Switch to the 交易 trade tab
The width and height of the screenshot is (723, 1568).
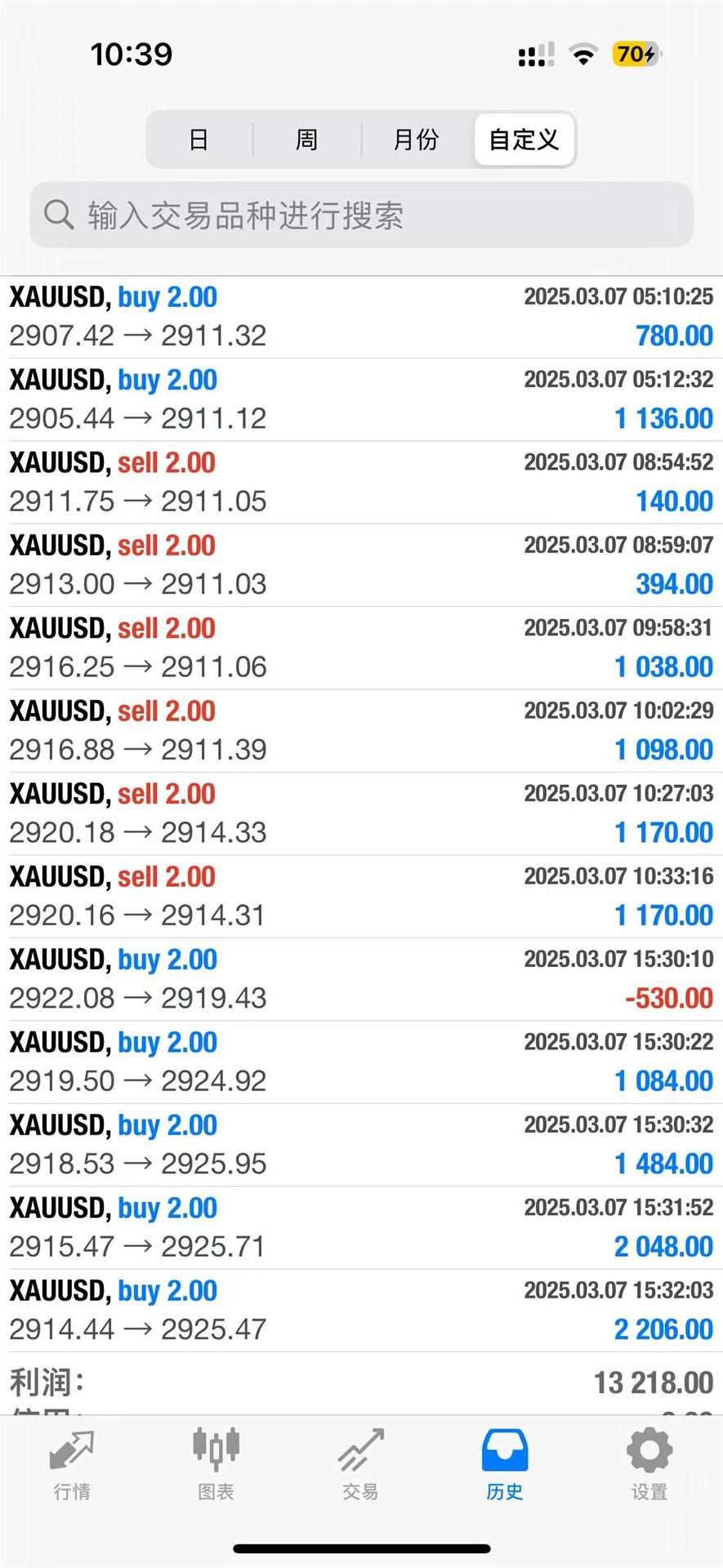click(x=360, y=1468)
